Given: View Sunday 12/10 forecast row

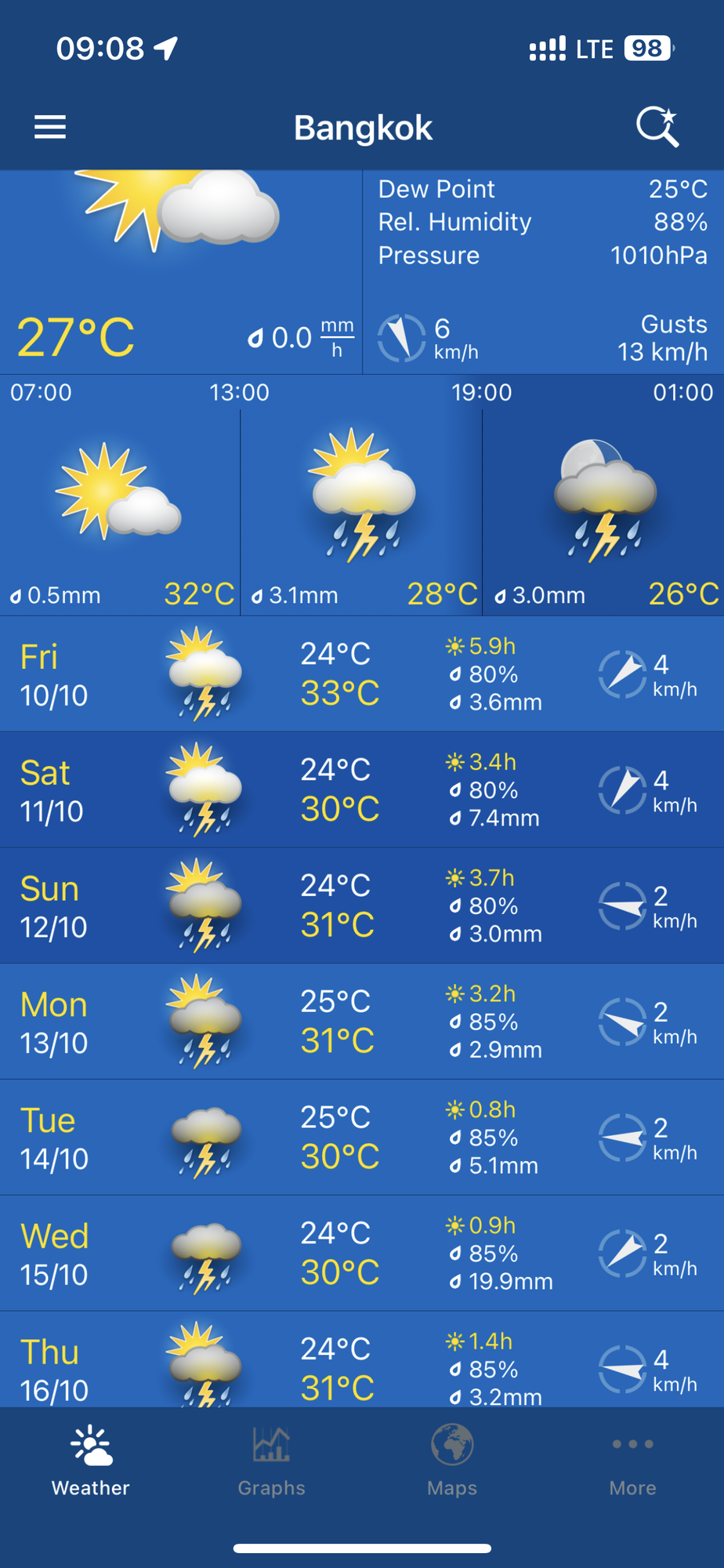Looking at the screenshot, I should pyautogui.click(x=362, y=906).
